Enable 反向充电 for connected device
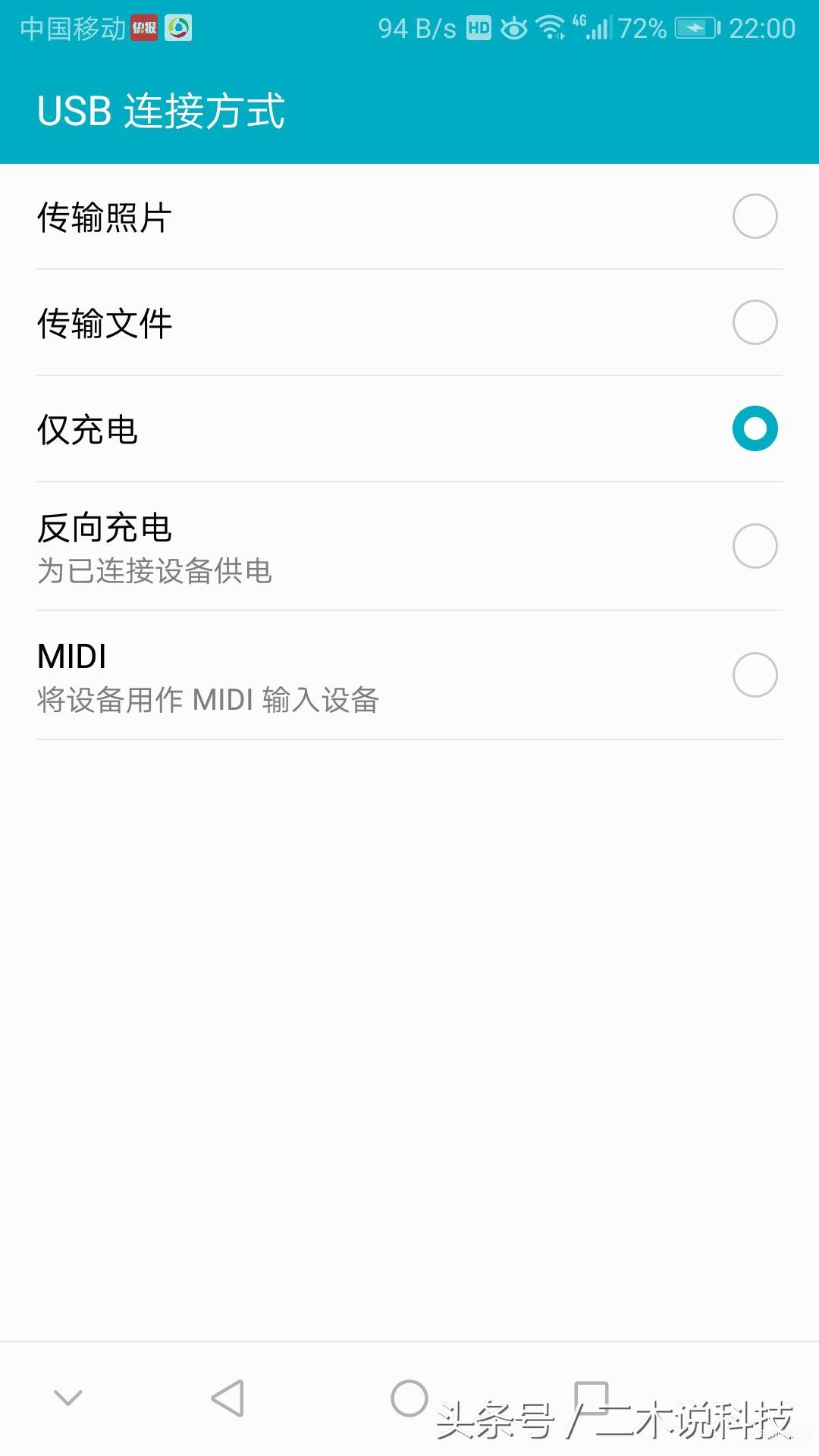Screen dimensions: 819x1456 (409, 547)
